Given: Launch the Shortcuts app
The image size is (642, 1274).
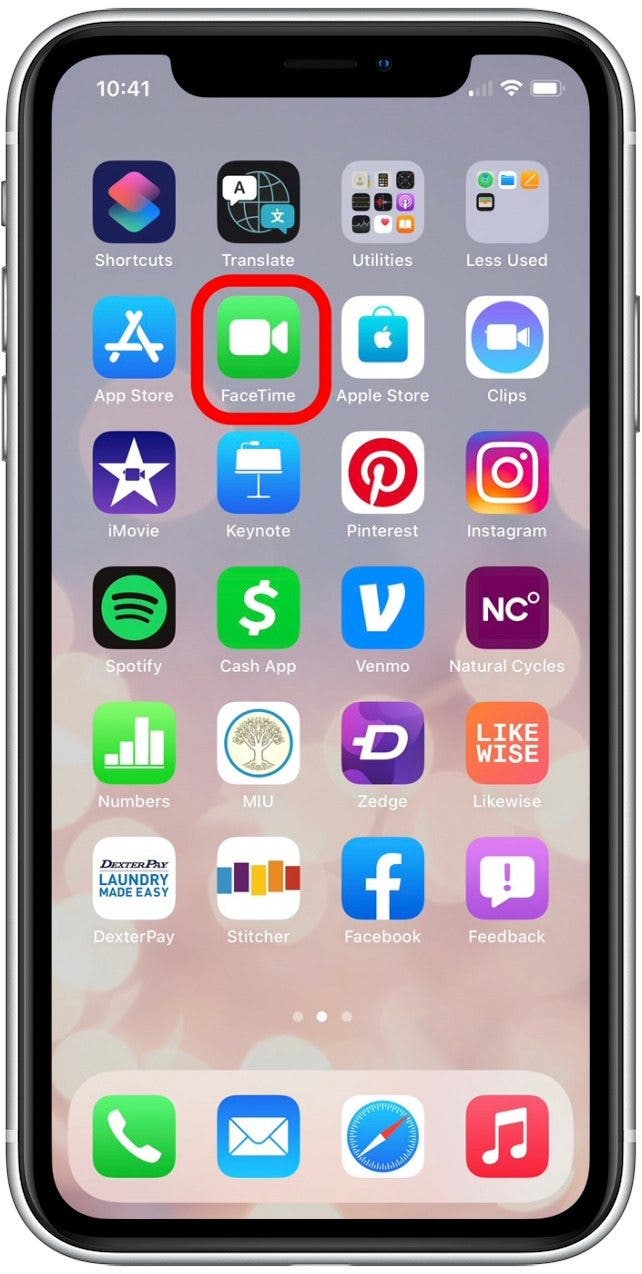Looking at the screenshot, I should [x=134, y=202].
